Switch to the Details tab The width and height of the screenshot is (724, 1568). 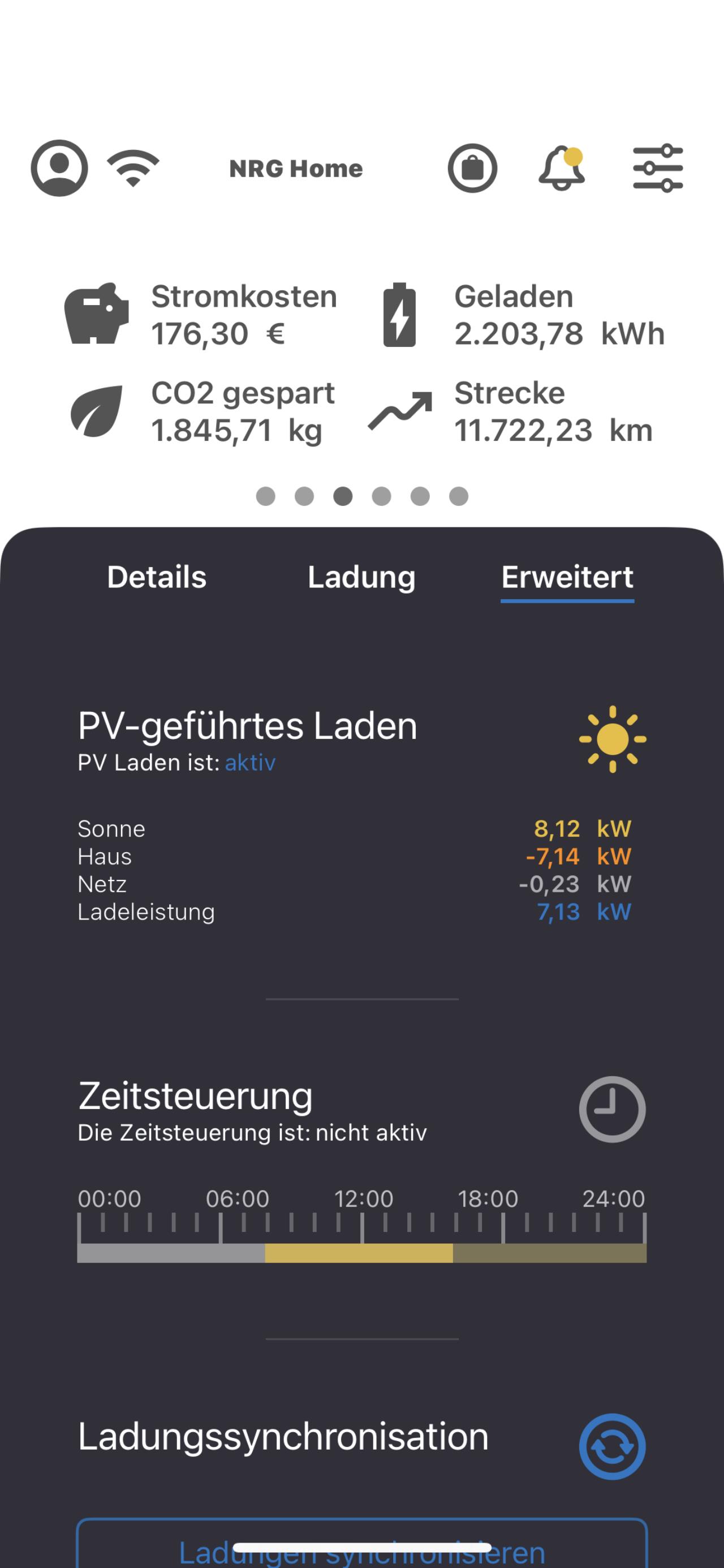coord(156,577)
